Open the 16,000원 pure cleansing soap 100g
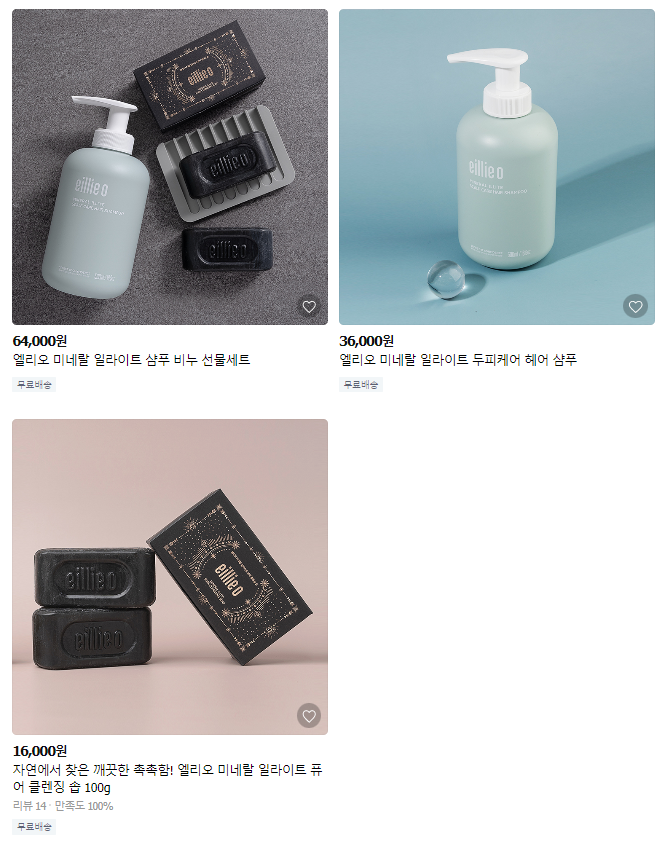662x842 pixels. coord(170,577)
